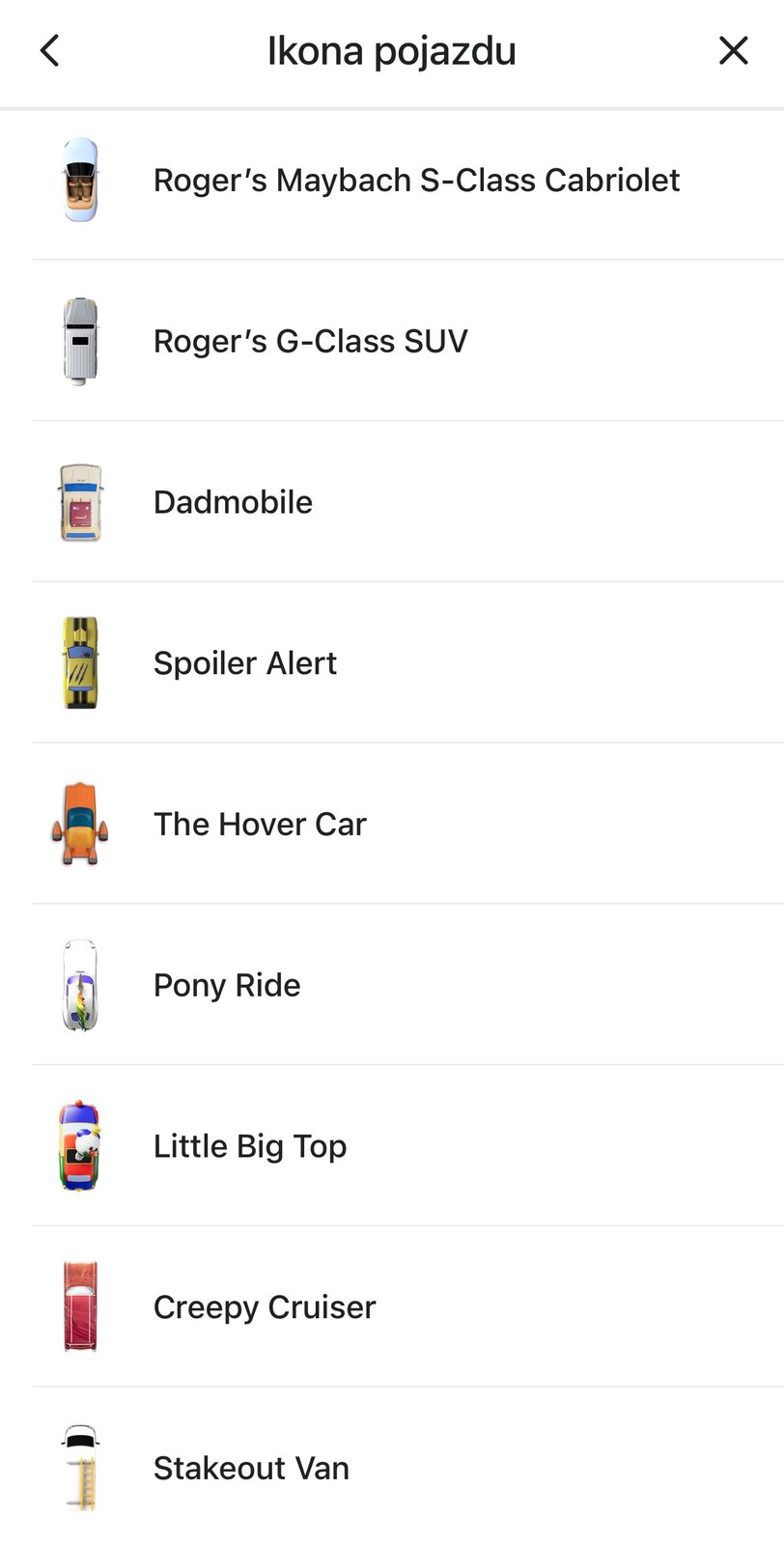Image resolution: width=784 pixels, height=1545 pixels.
Task: Pick the yellow Spoiler Alert car icon
Action: click(x=82, y=662)
